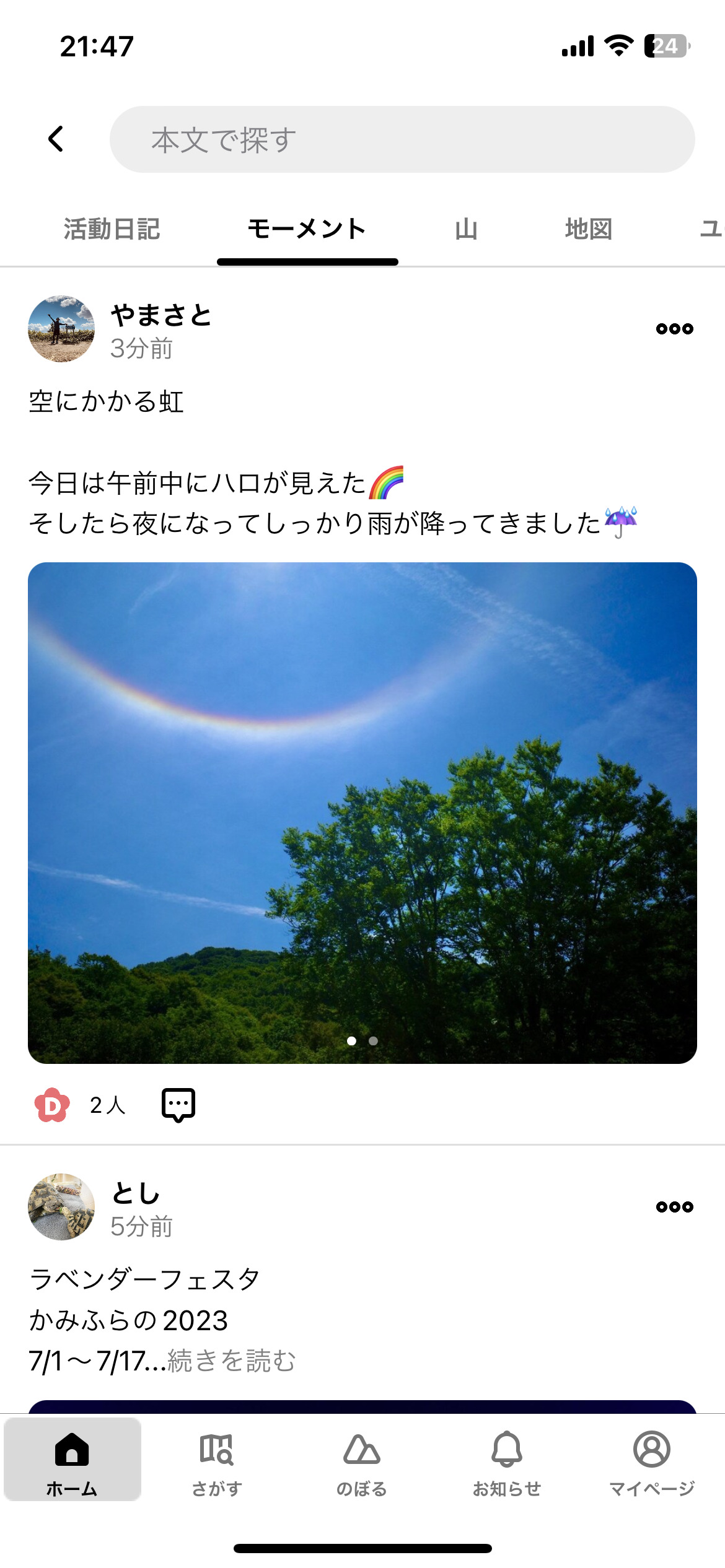
Task: Open やまさと's profile avatar
Action: click(x=61, y=329)
